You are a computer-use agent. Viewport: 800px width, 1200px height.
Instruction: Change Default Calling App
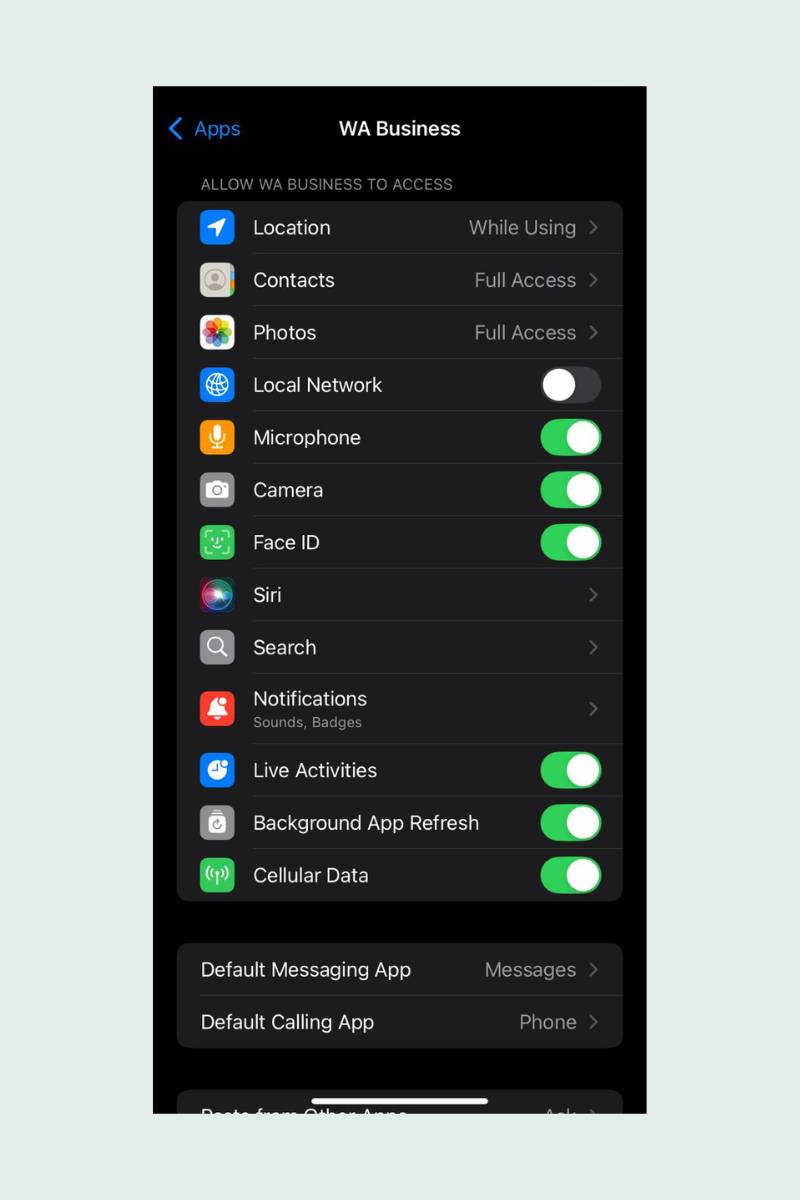click(400, 1022)
